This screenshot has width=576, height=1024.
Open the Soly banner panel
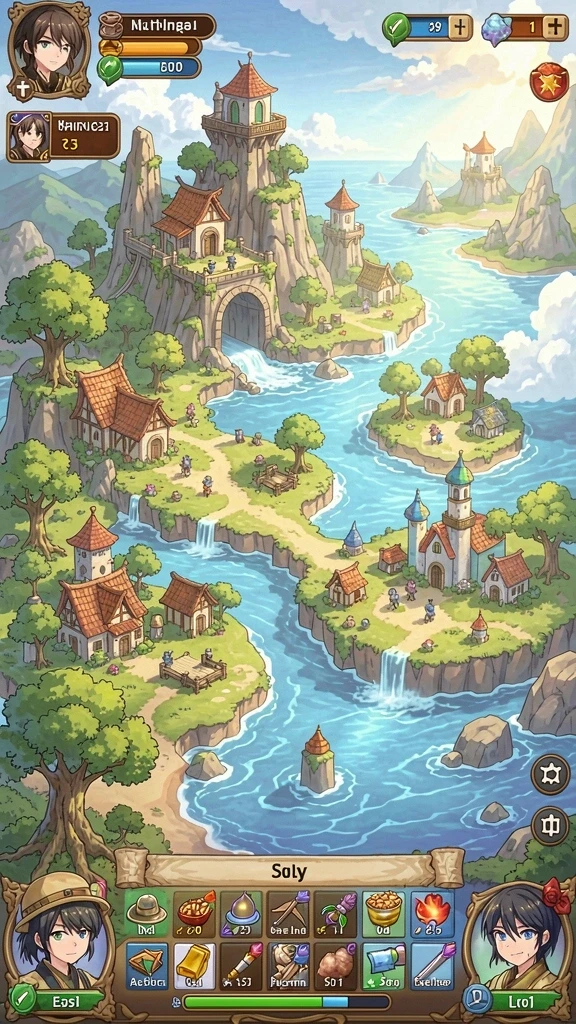tap(289, 870)
